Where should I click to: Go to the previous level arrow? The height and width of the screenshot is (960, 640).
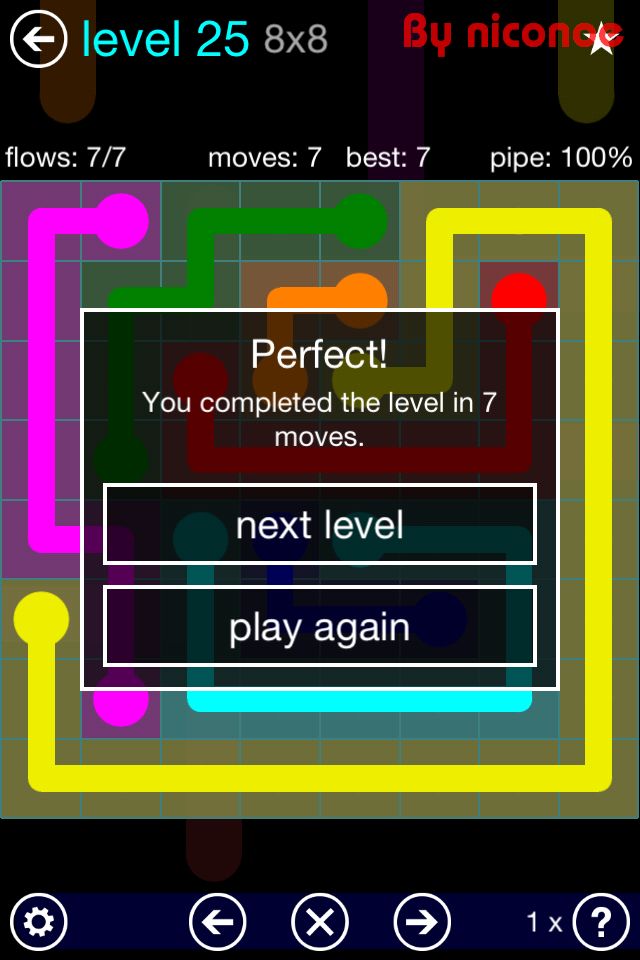click(x=218, y=921)
